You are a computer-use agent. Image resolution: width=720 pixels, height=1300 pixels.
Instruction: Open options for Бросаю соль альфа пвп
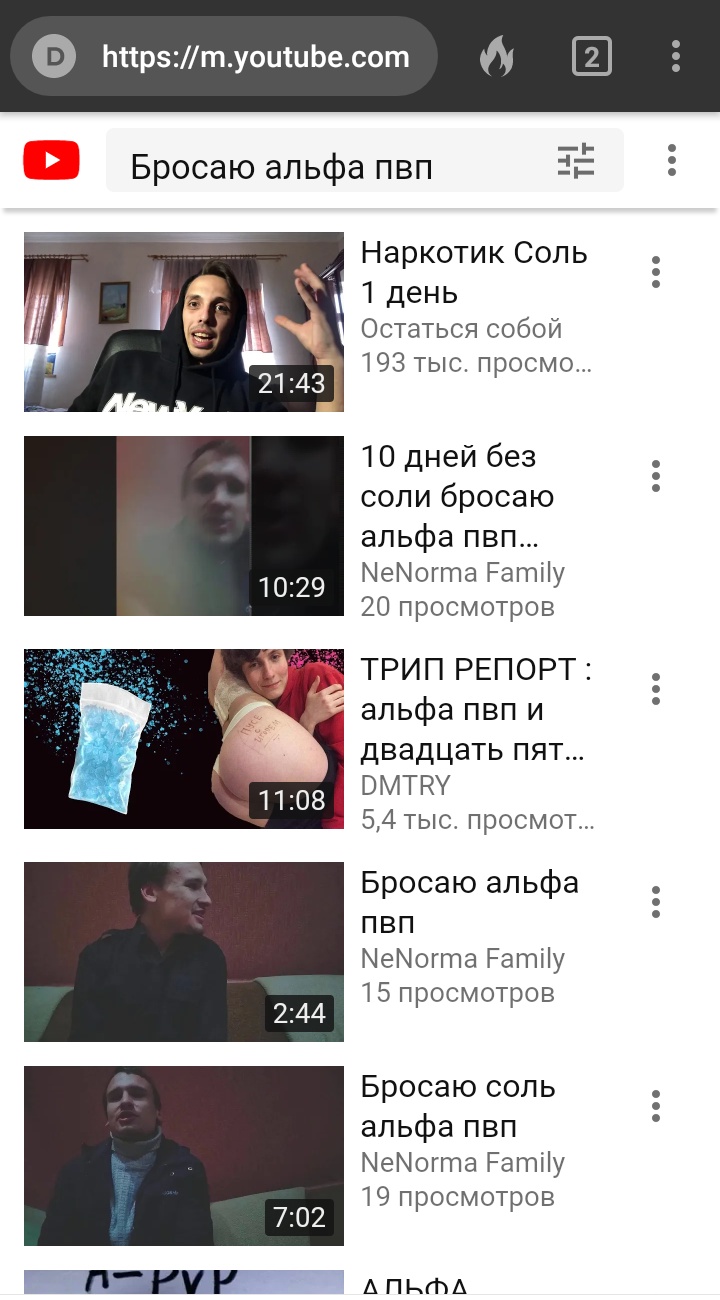(x=656, y=1106)
